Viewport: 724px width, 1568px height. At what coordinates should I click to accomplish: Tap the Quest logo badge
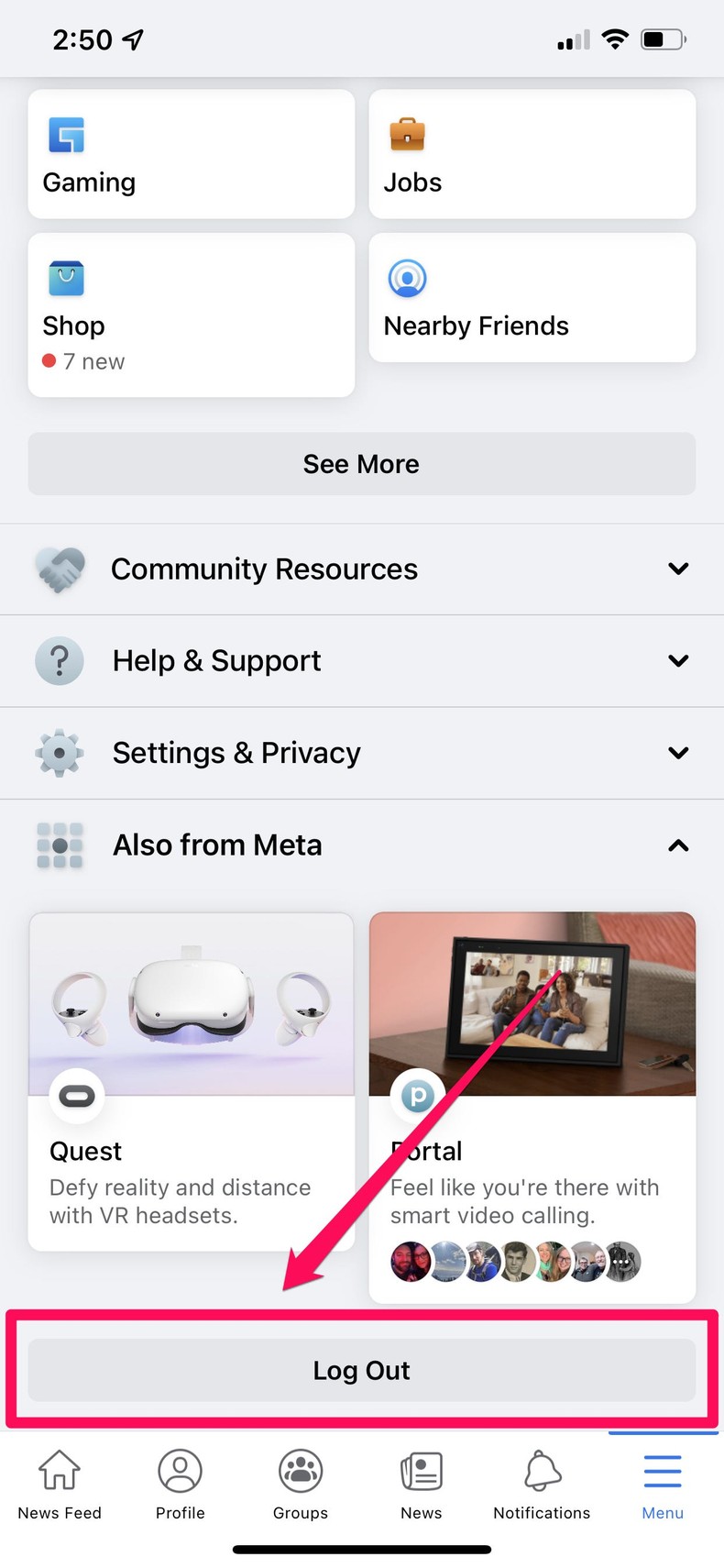76,1095
